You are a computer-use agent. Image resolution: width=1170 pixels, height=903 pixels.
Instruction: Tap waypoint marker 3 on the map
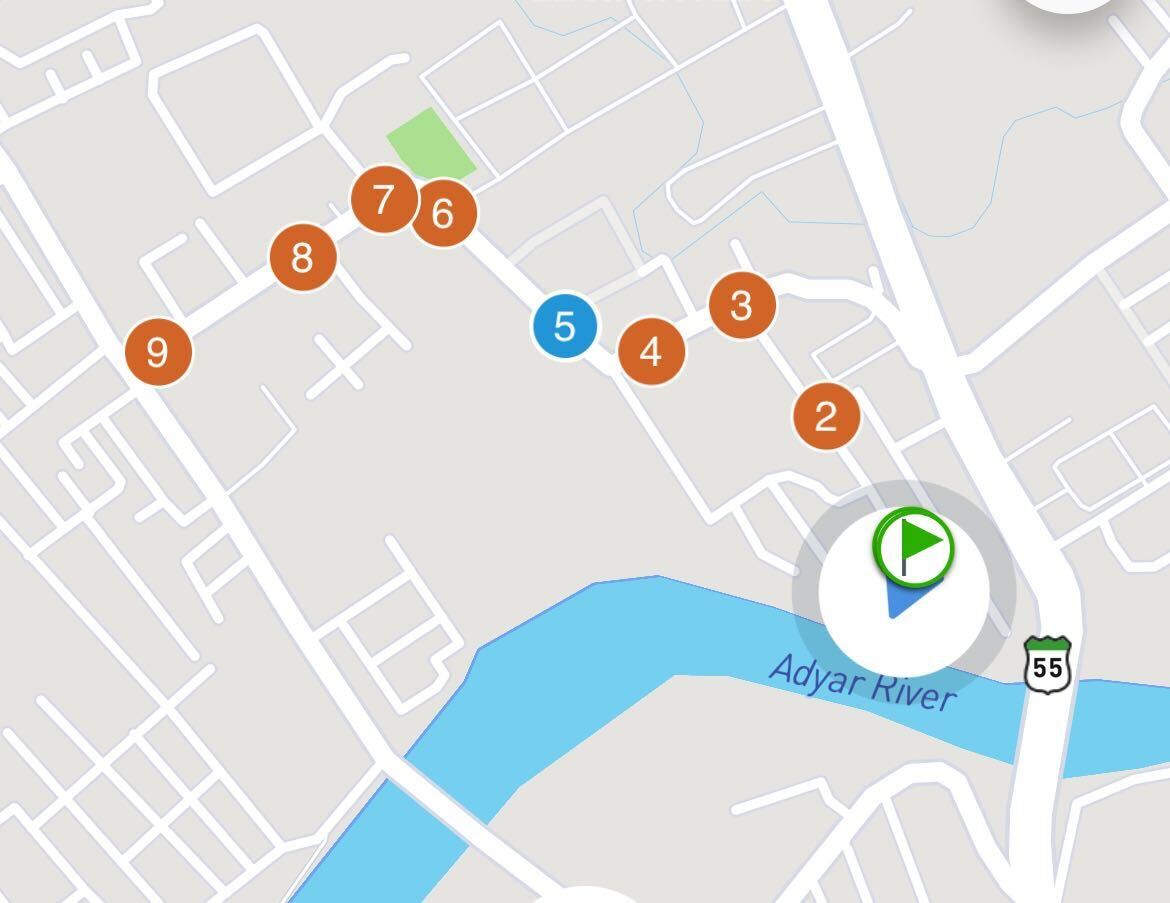[x=742, y=305]
